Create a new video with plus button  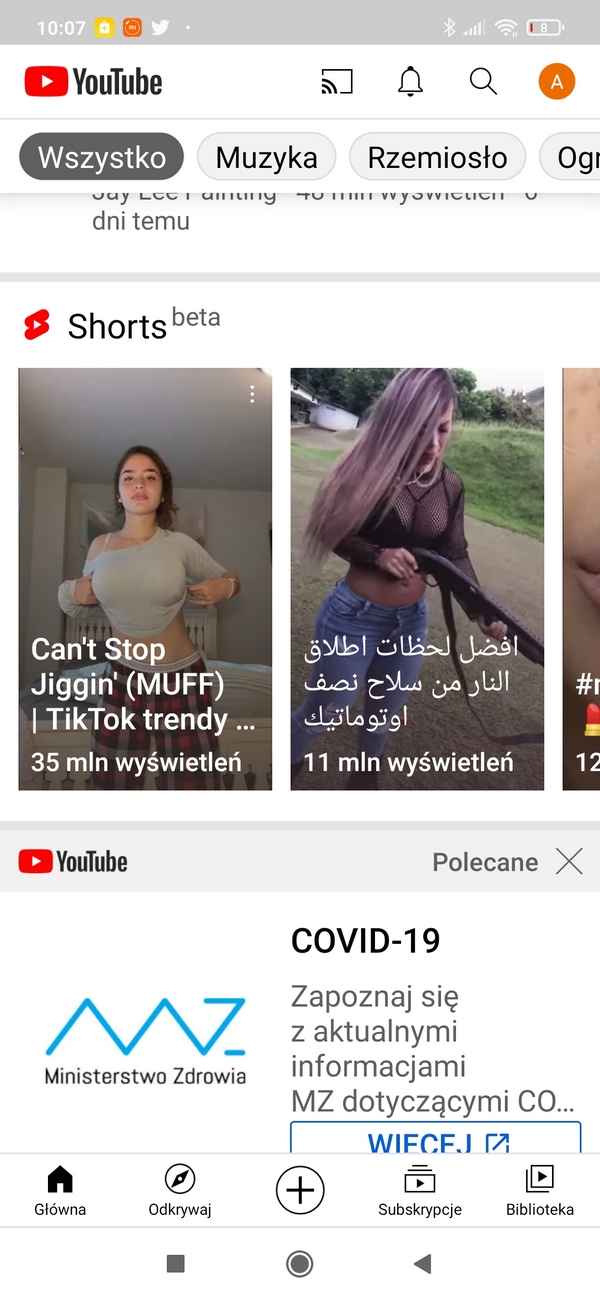(300, 1191)
